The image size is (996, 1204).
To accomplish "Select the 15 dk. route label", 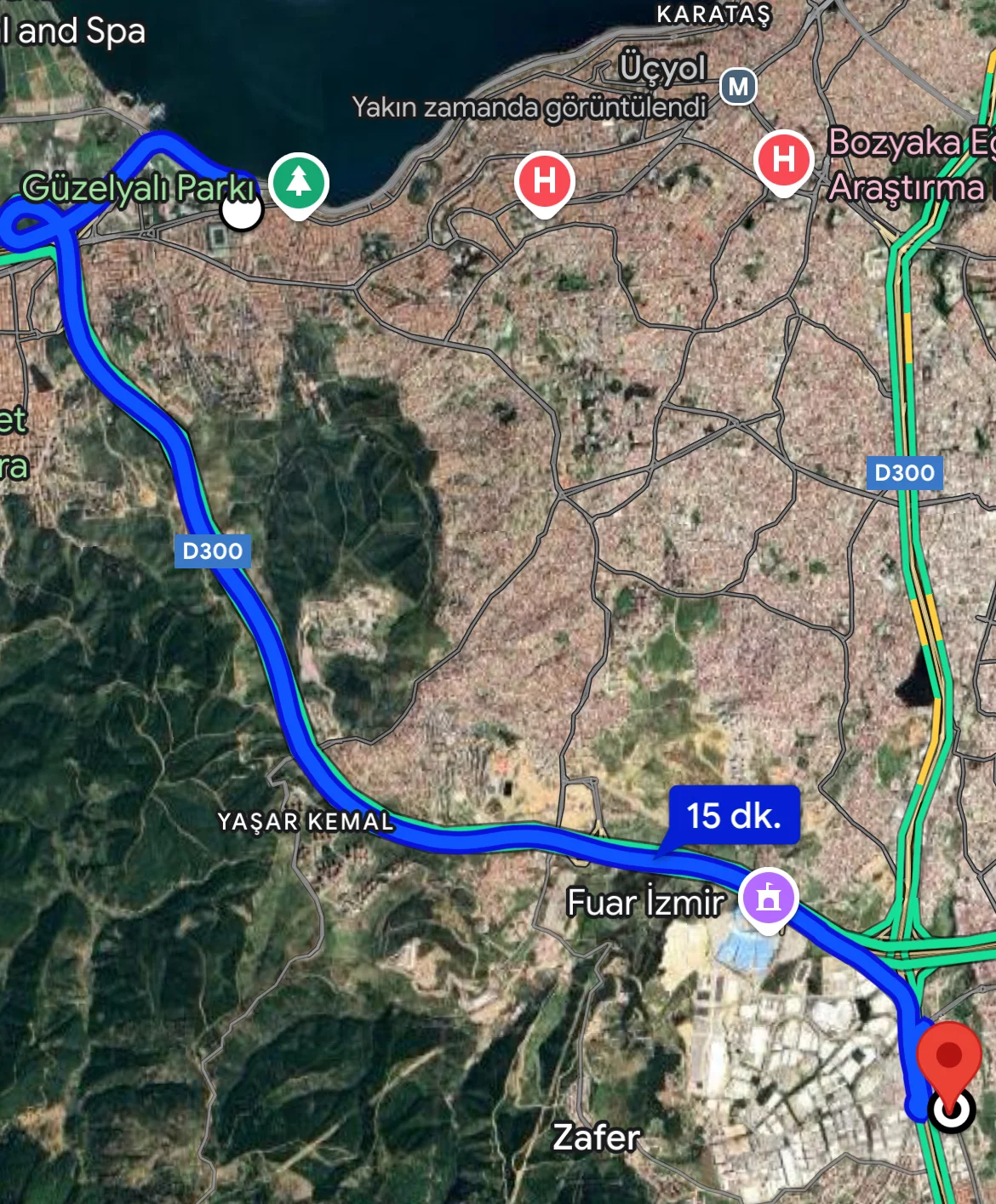I will coord(734,815).
